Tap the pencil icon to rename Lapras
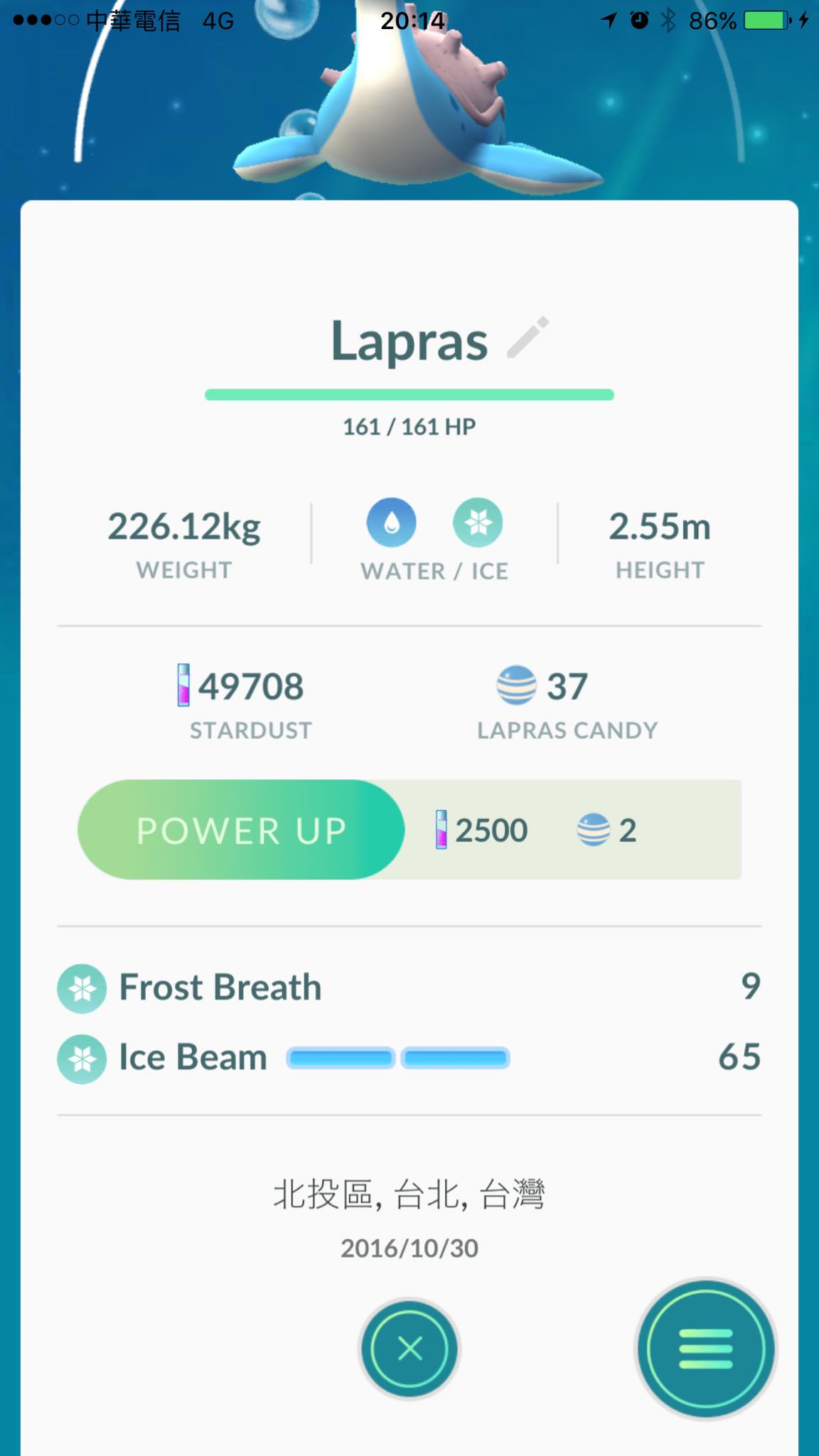The height and width of the screenshot is (1456, 819). [528, 337]
